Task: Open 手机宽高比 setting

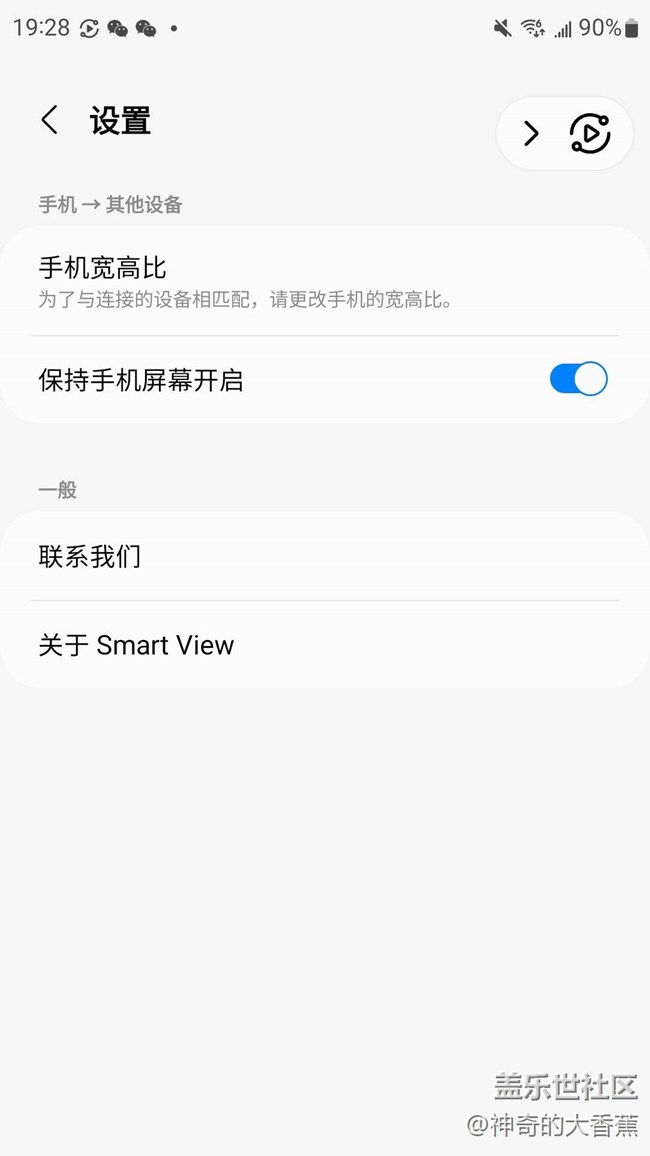Action: tap(324, 281)
